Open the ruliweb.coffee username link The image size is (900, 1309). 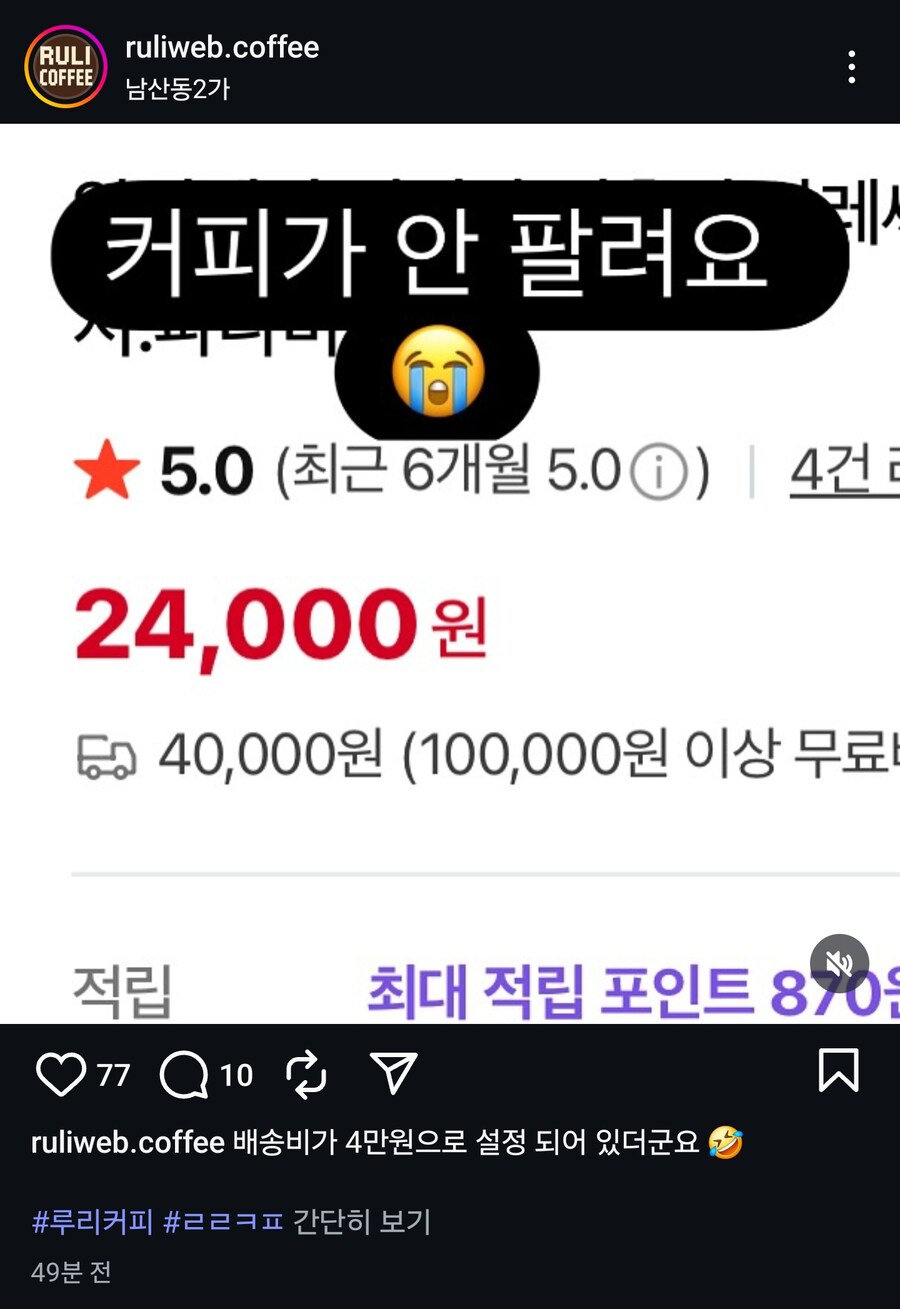click(222, 47)
